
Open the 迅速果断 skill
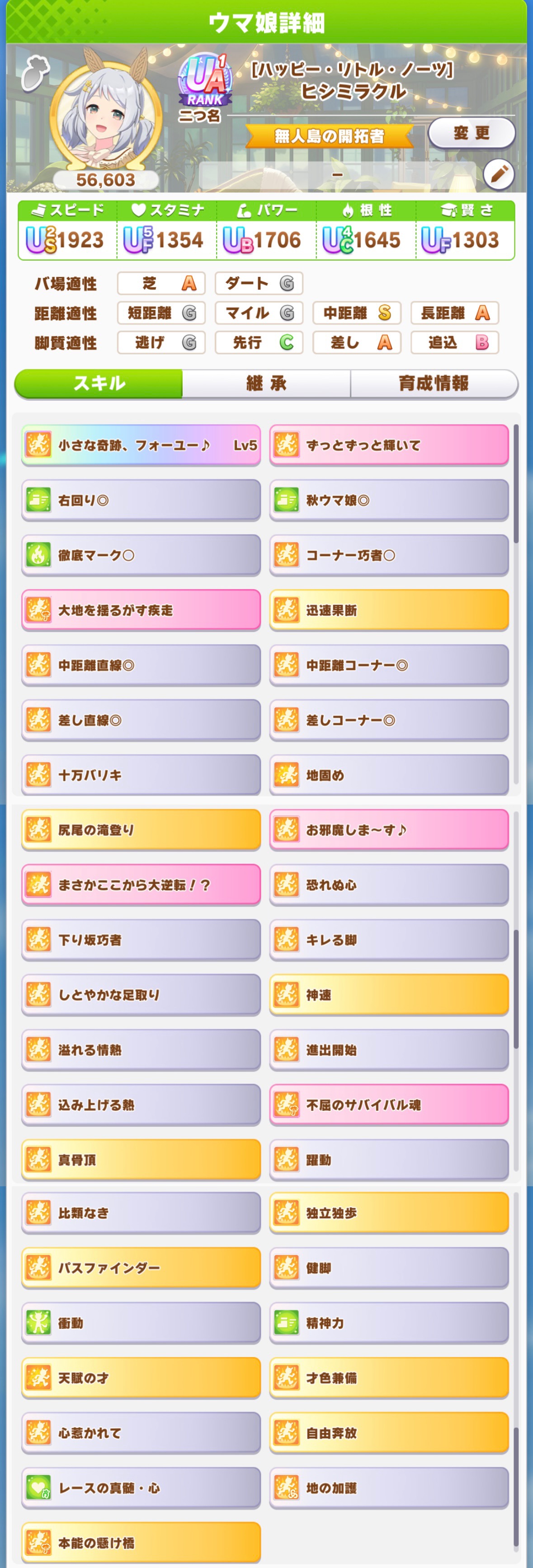[389, 610]
